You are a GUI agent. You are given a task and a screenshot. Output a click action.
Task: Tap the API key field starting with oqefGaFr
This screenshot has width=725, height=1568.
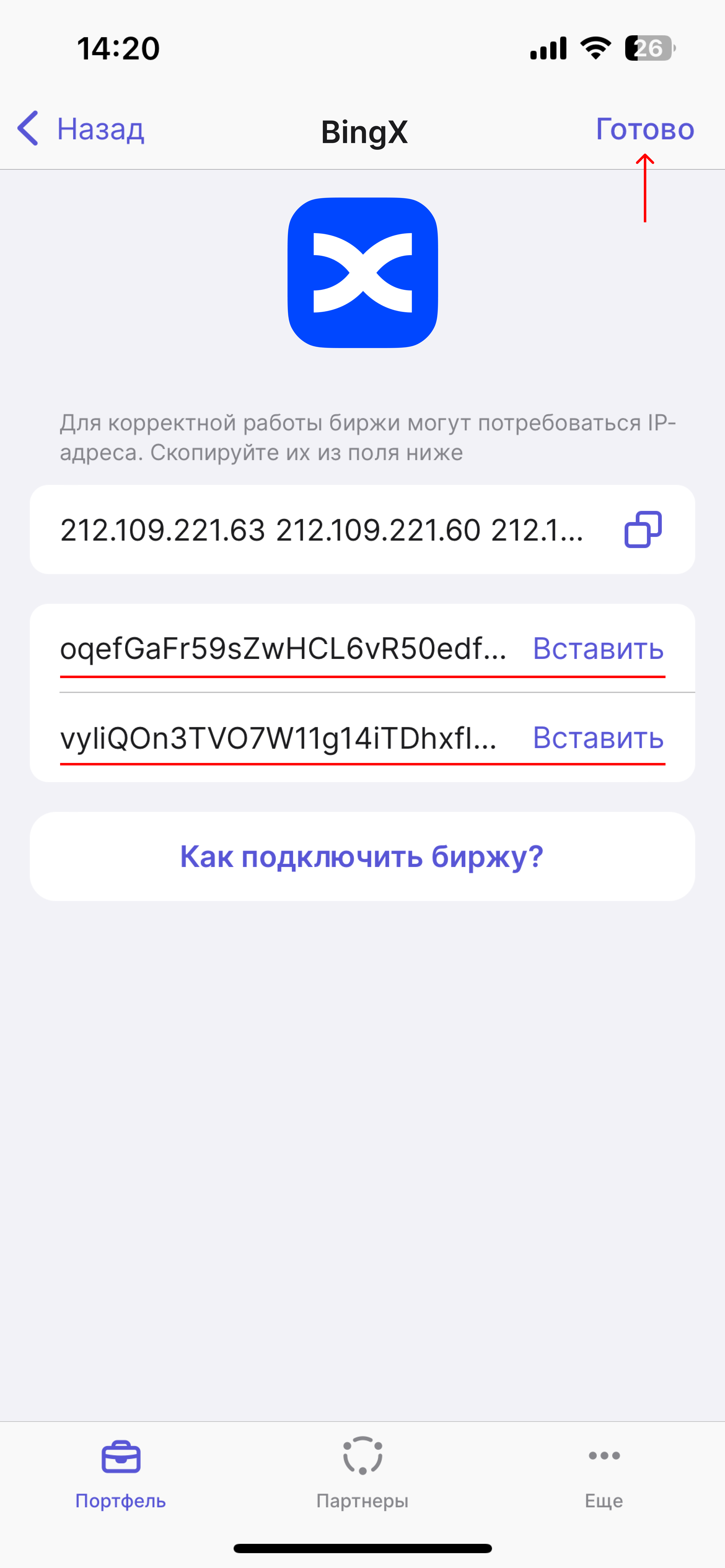tap(283, 649)
